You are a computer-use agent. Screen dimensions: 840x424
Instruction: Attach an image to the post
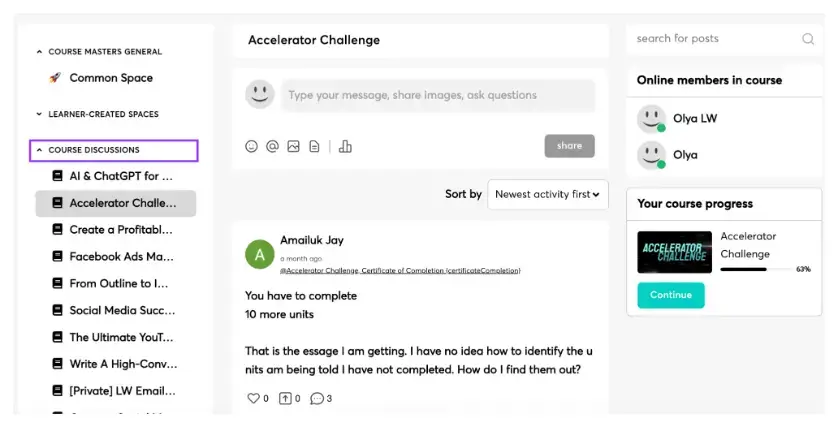(293, 146)
